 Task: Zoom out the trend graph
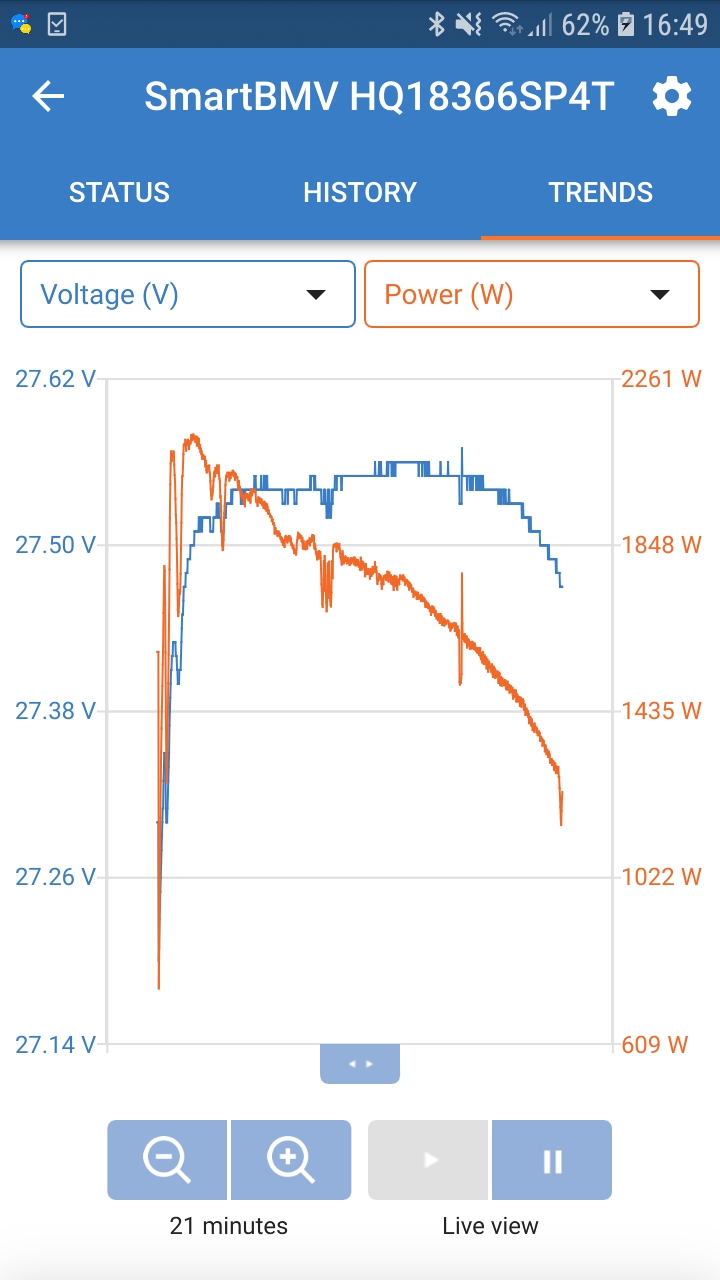pyautogui.click(x=168, y=1160)
